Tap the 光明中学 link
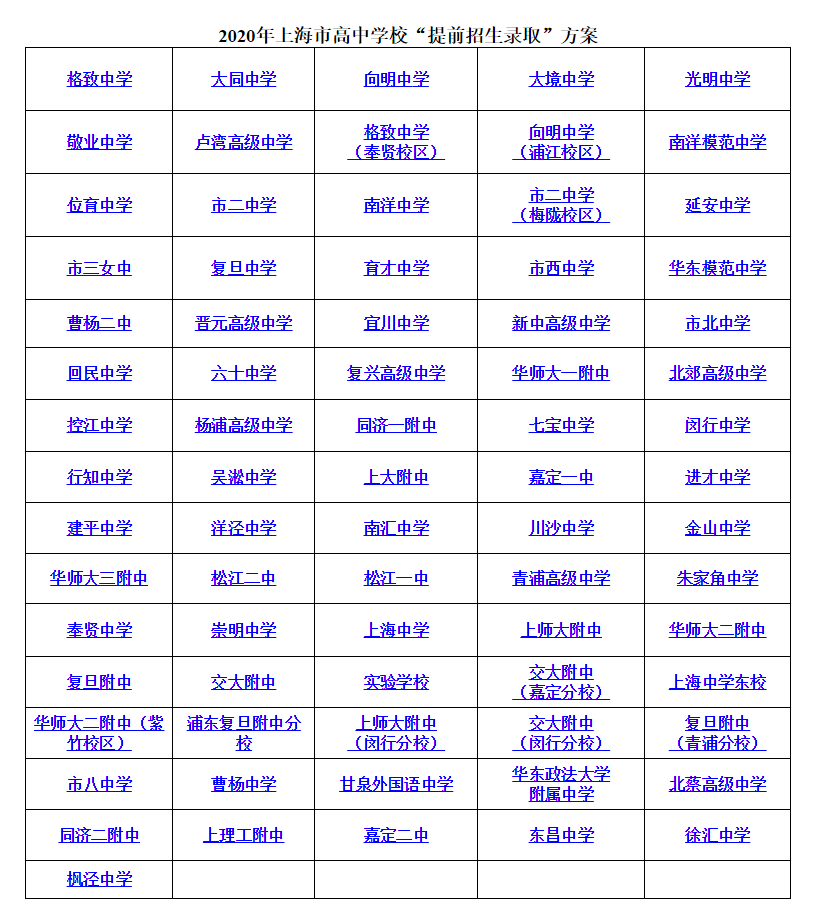 pyautogui.click(x=717, y=80)
